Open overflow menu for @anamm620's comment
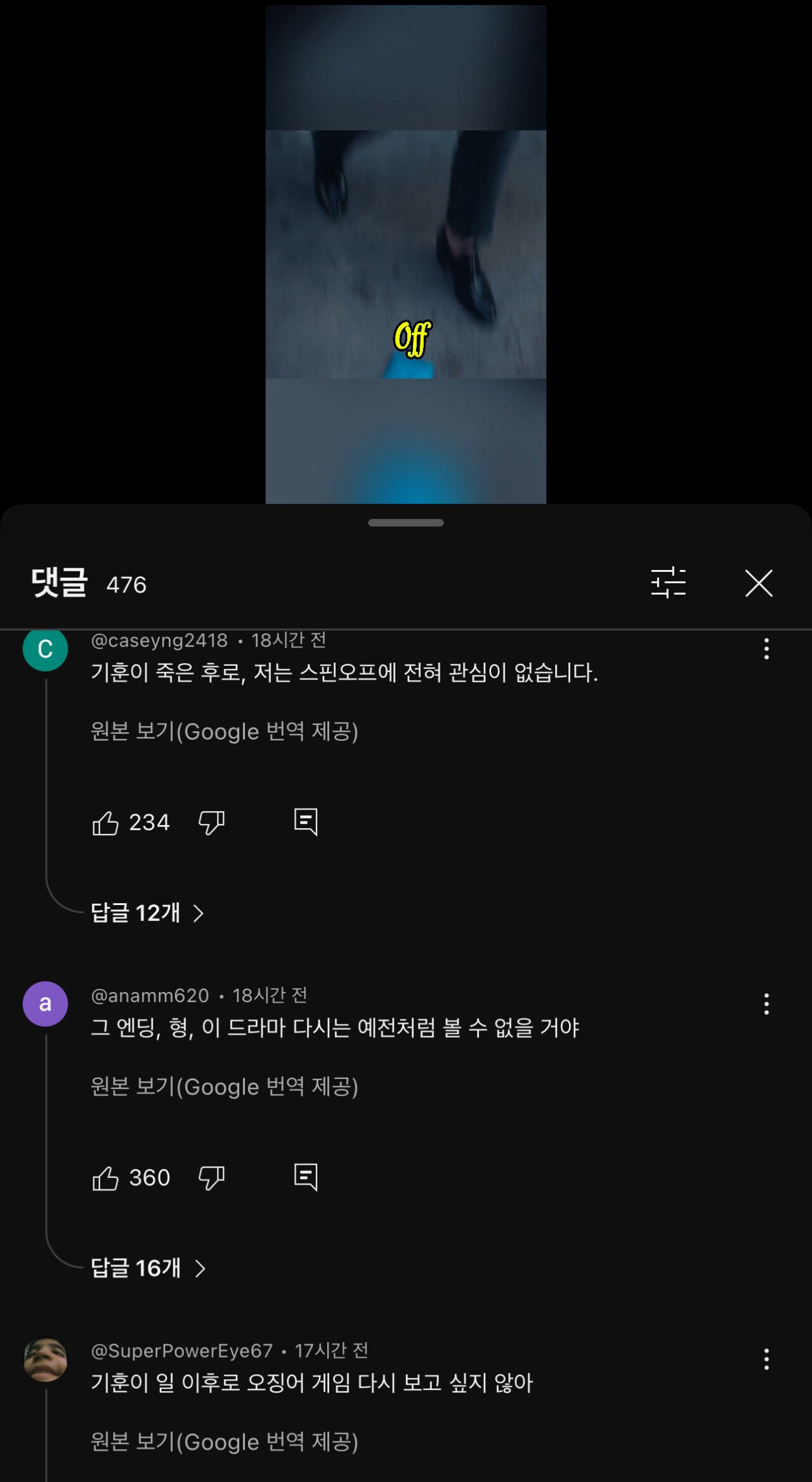 [x=766, y=1004]
